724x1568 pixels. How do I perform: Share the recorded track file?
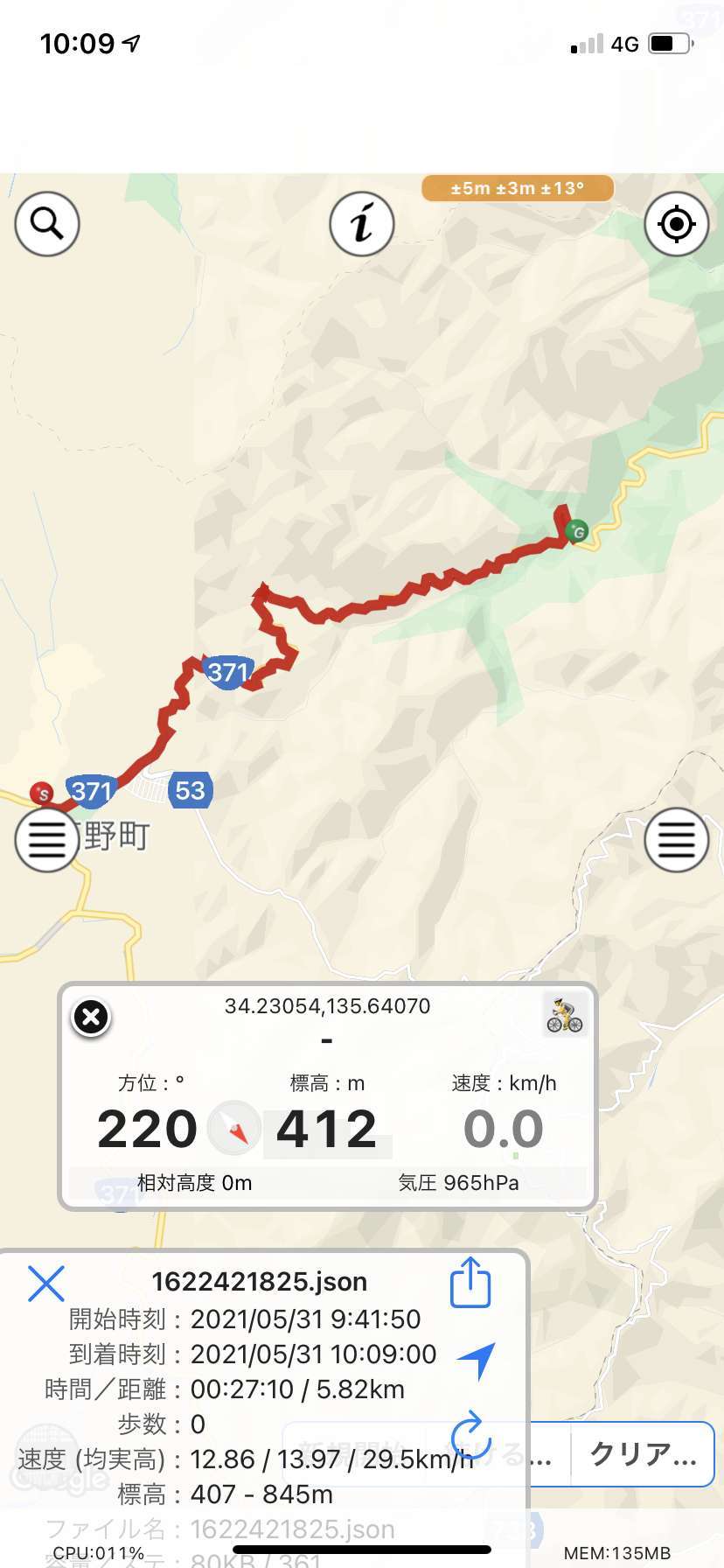pyautogui.click(x=470, y=1283)
